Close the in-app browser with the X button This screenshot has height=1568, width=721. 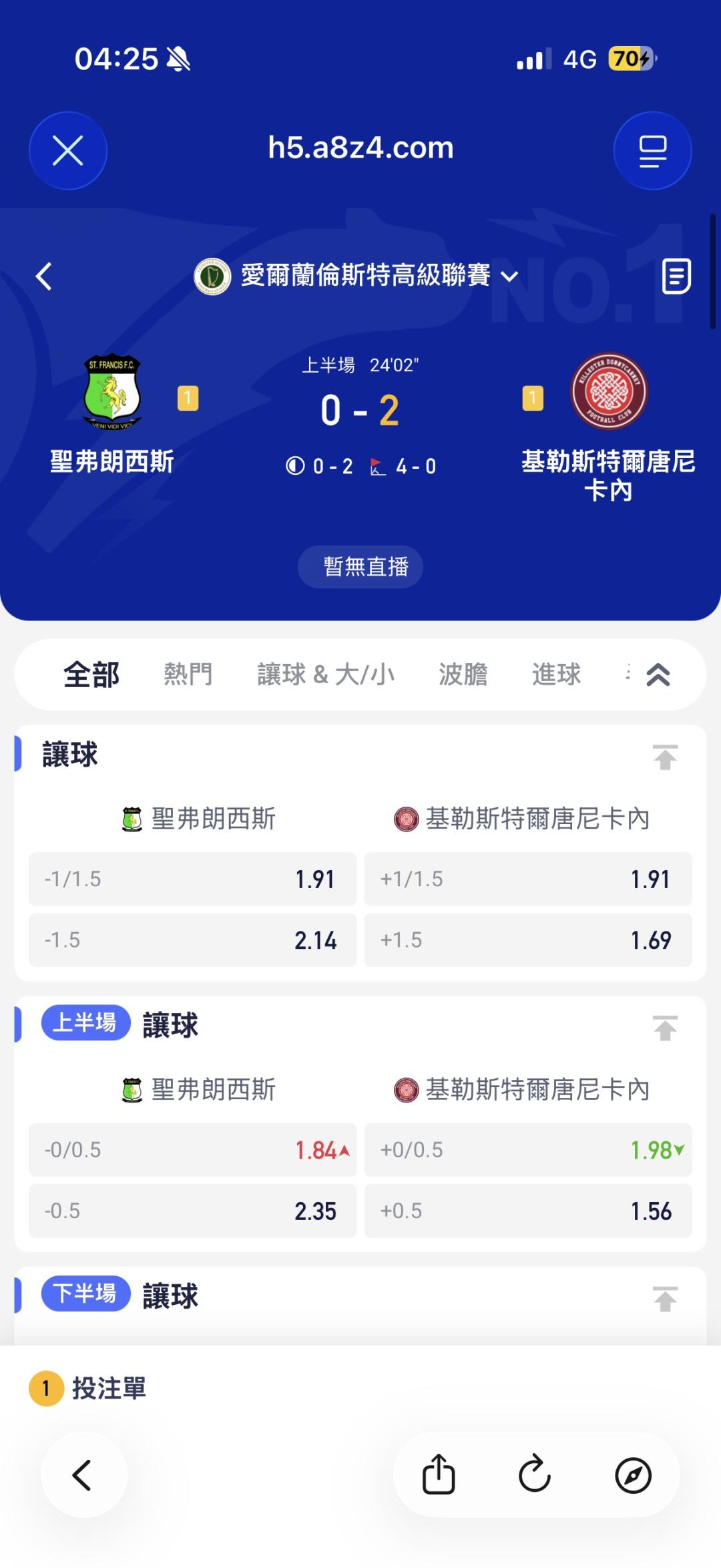(68, 150)
